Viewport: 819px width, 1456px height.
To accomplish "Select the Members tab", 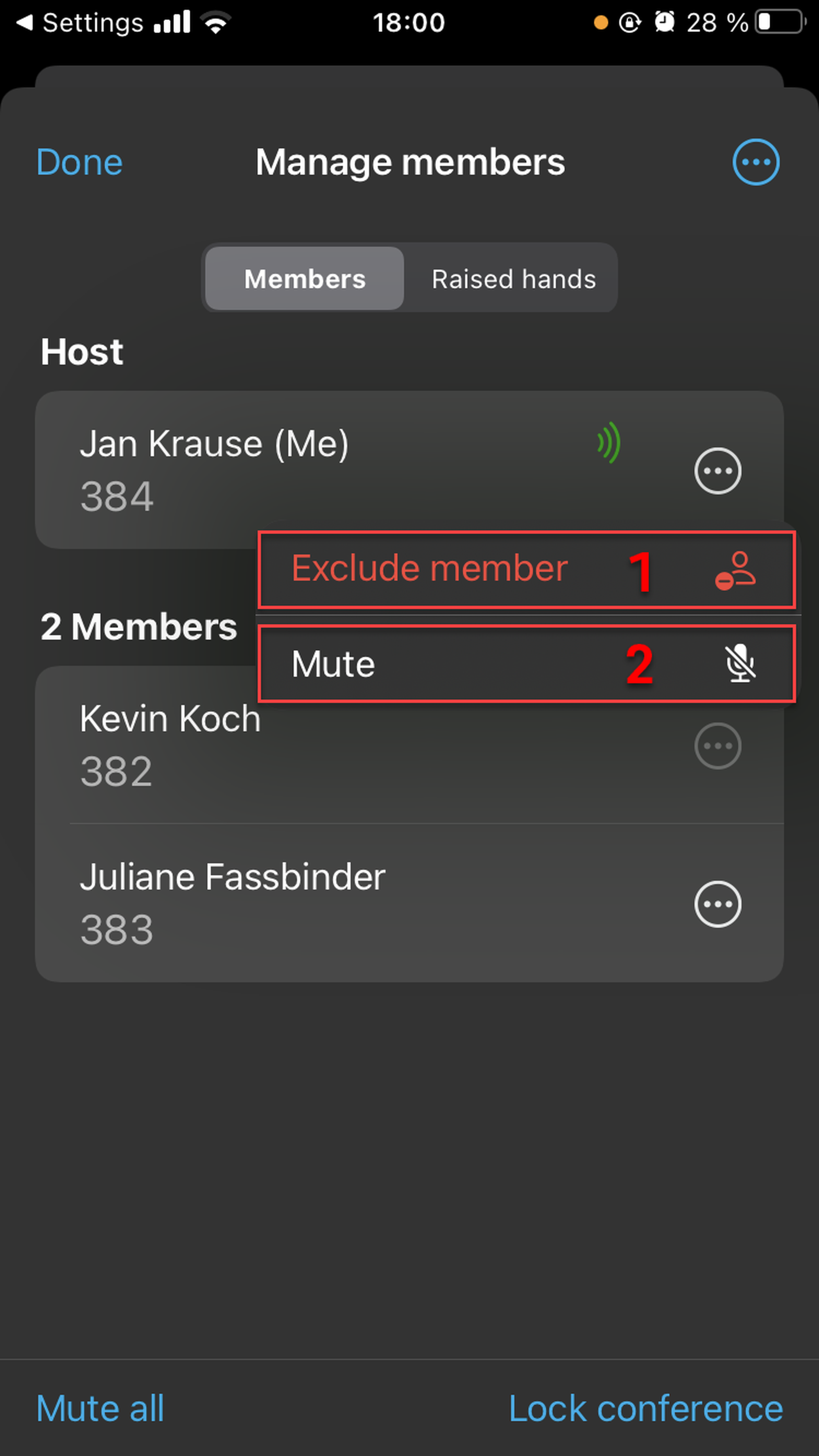I will pos(305,279).
